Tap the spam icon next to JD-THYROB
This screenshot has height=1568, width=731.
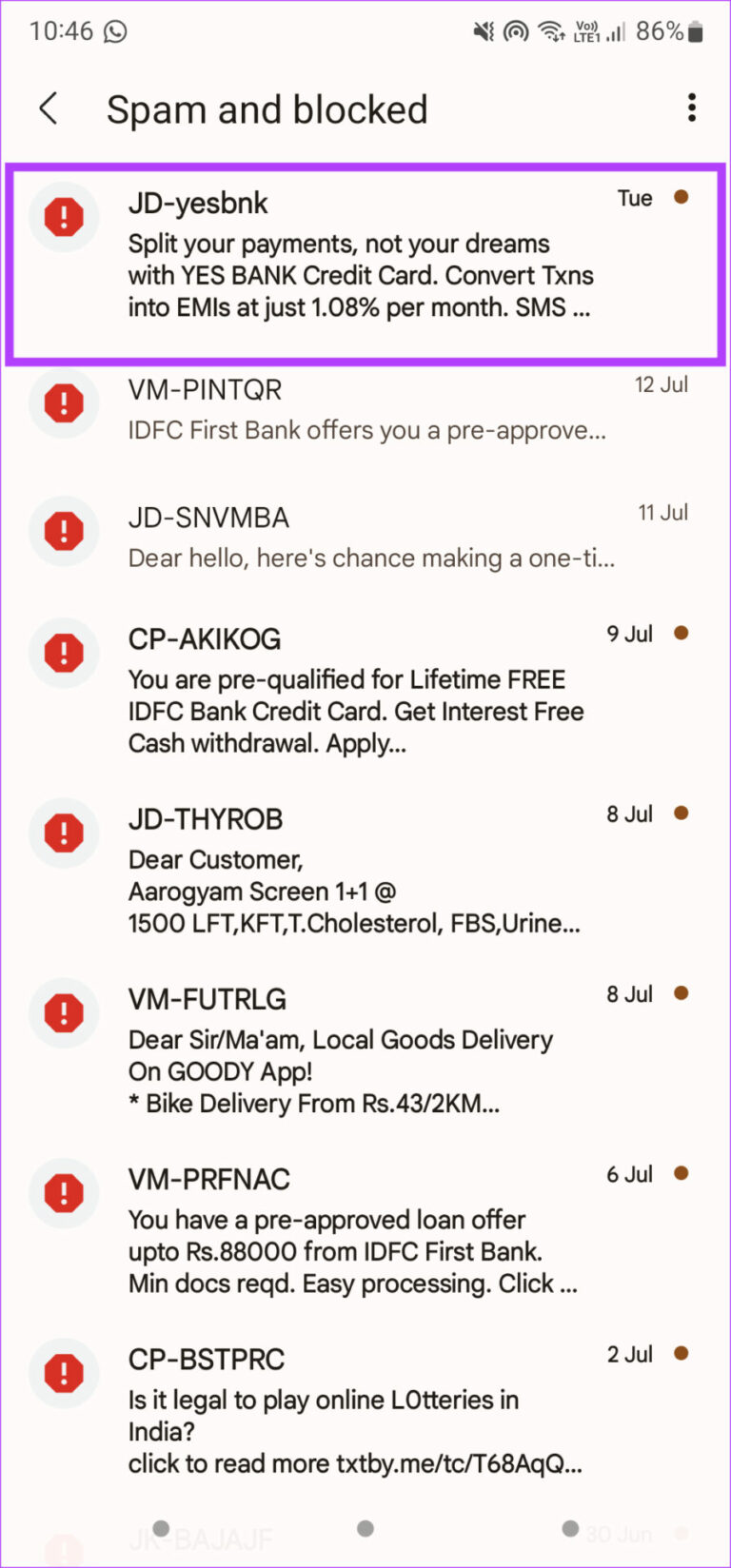tap(63, 833)
